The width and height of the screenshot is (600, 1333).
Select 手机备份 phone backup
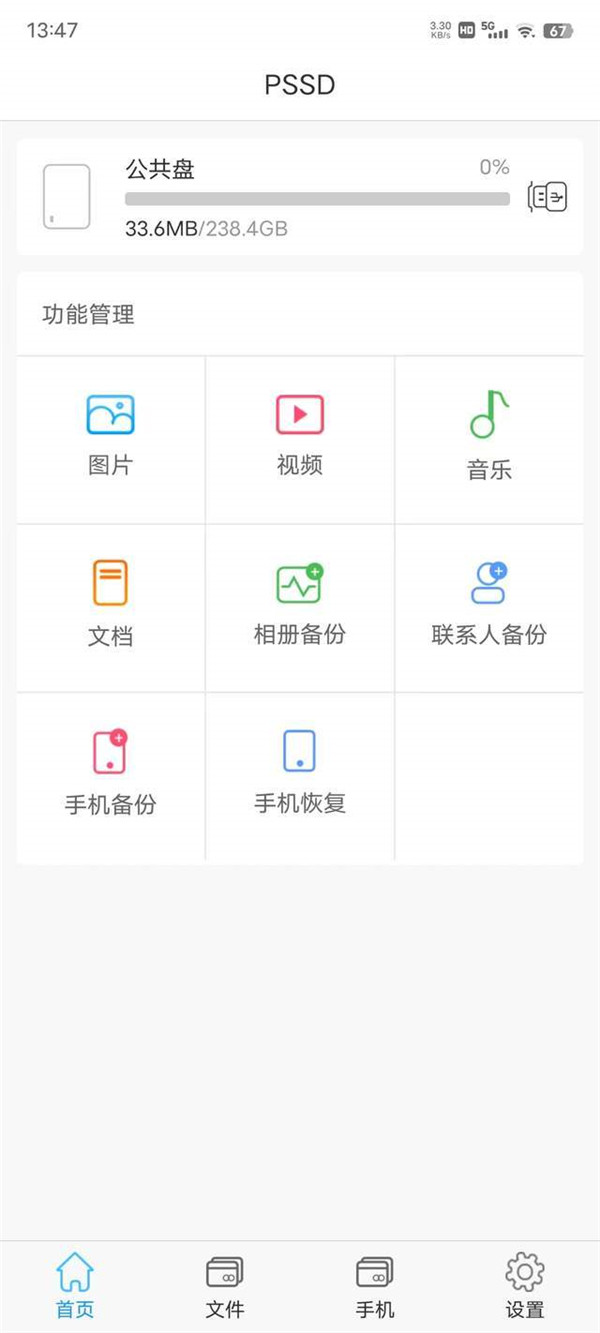110,774
